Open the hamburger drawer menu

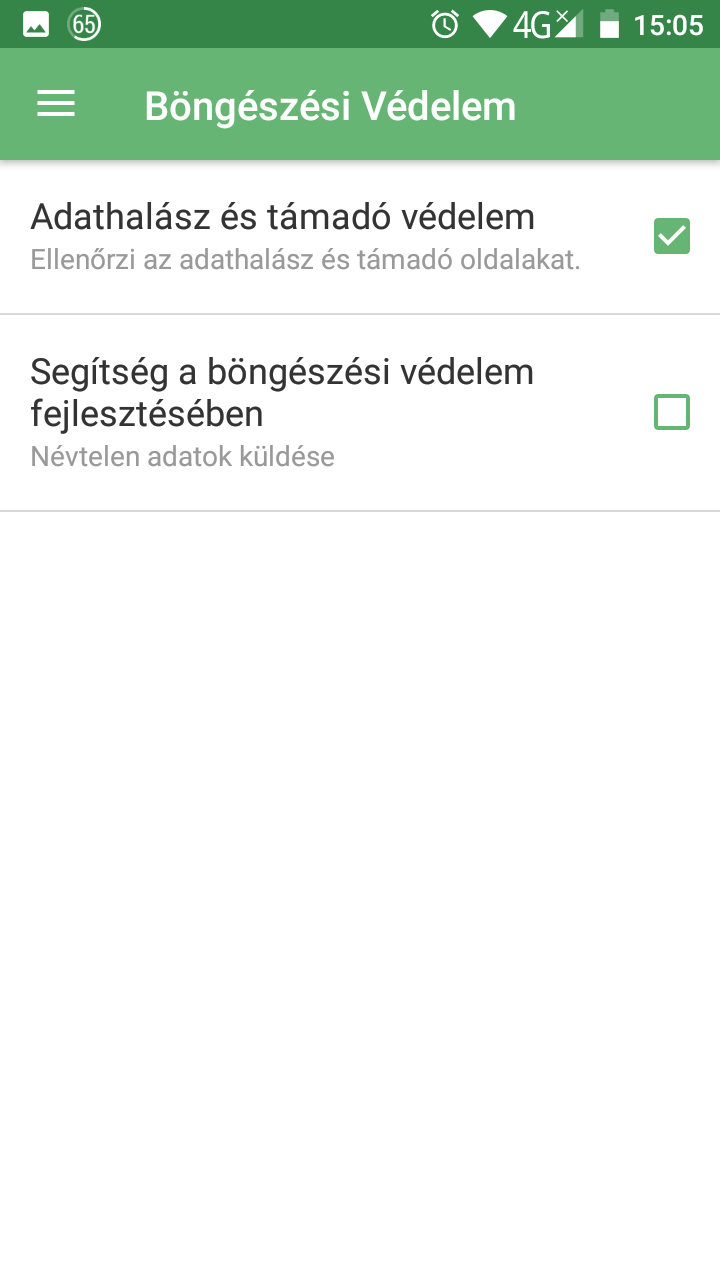click(56, 104)
